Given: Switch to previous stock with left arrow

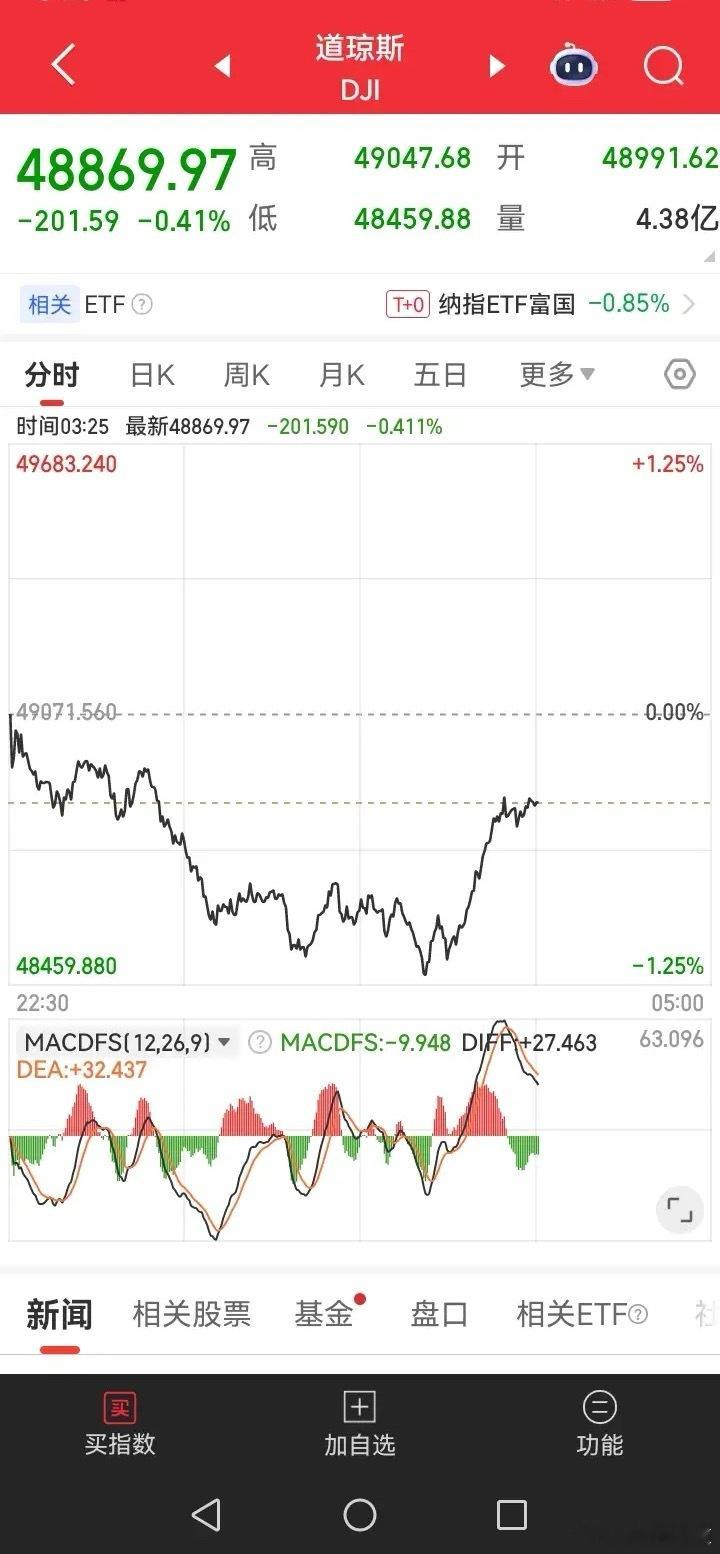Looking at the screenshot, I should pyautogui.click(x=219, y=64).
